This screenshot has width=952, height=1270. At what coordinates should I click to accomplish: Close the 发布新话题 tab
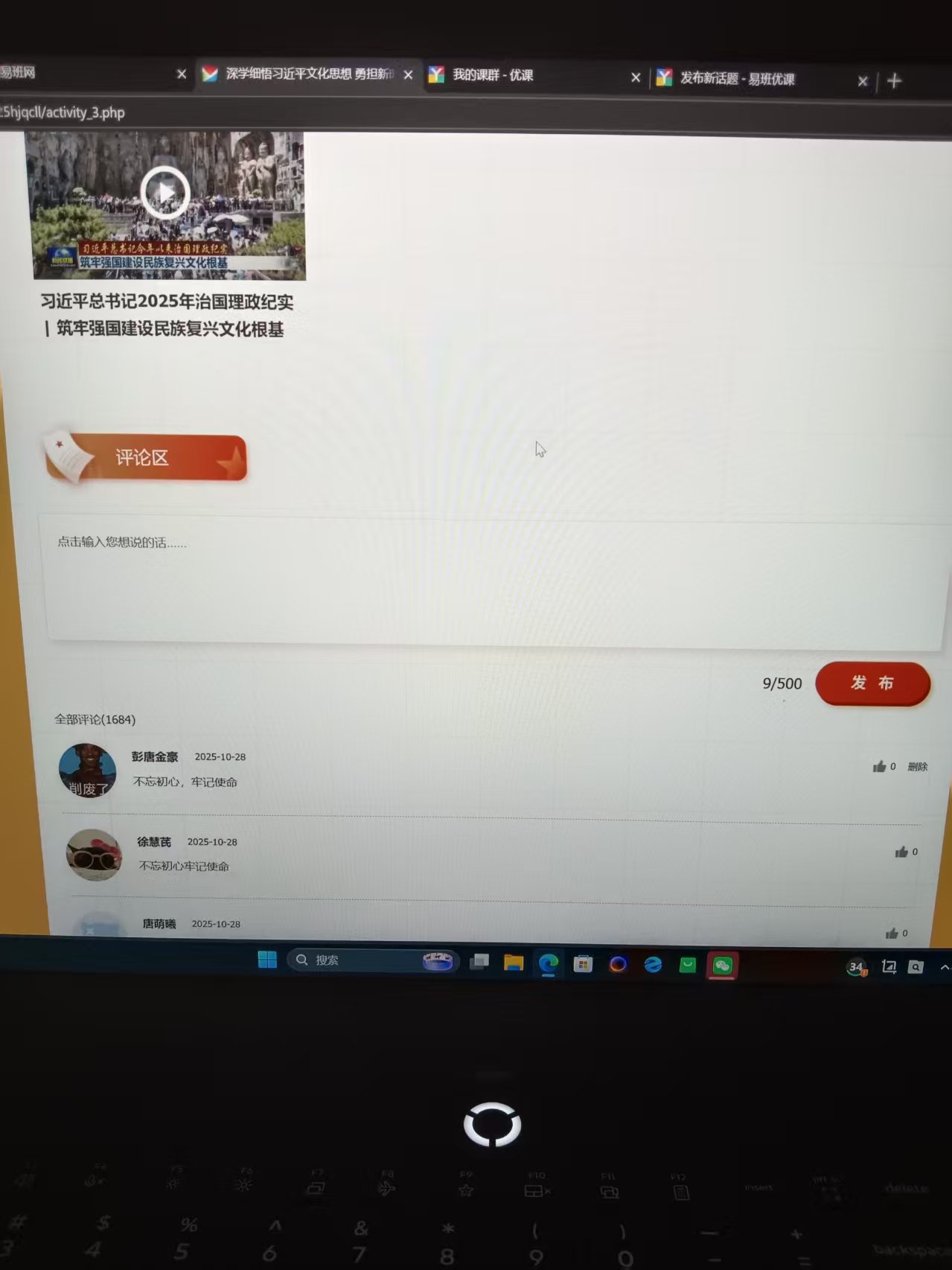click(862, 81)
